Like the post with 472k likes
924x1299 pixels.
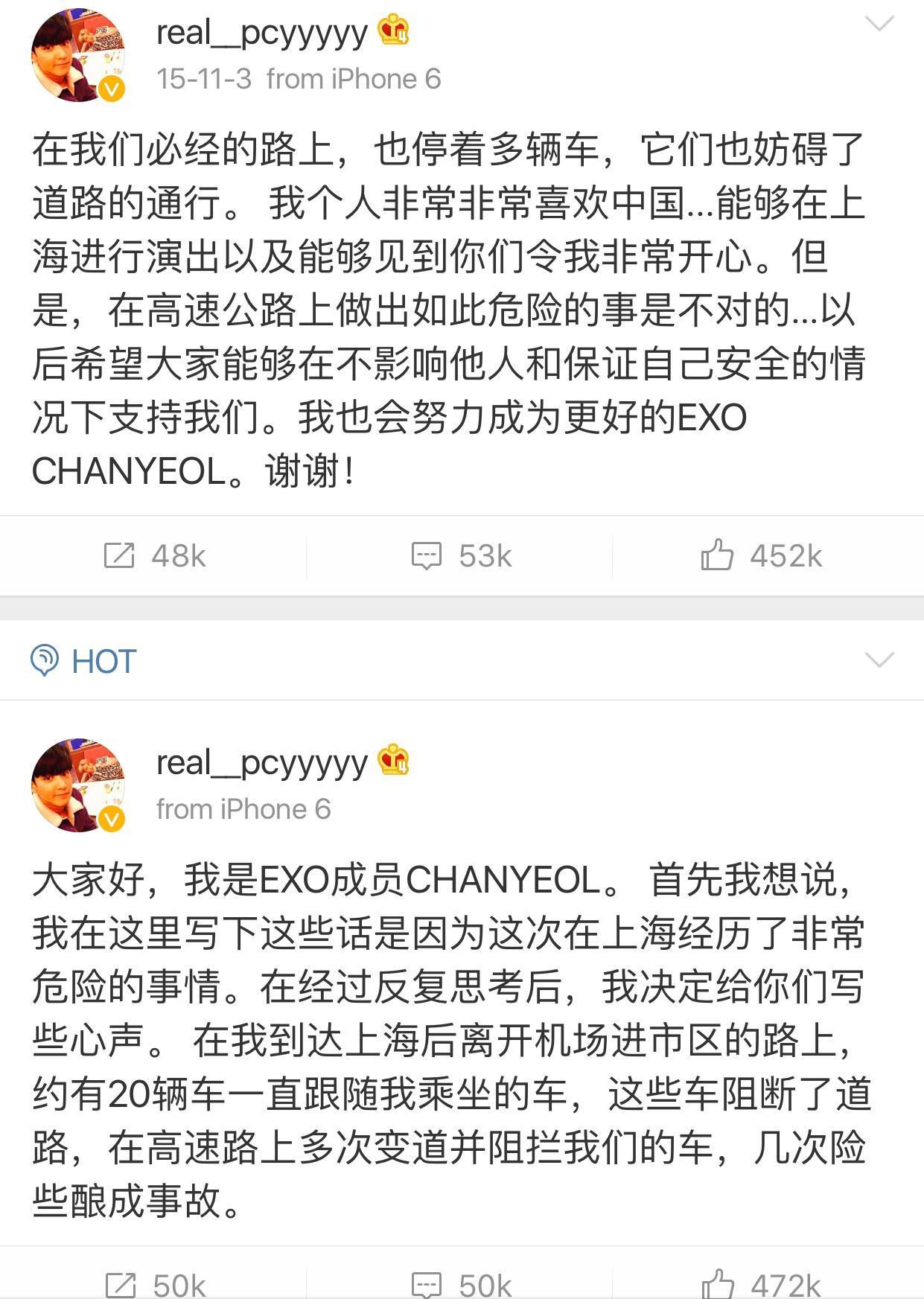pyautogui.click(x=761, y=1284)
